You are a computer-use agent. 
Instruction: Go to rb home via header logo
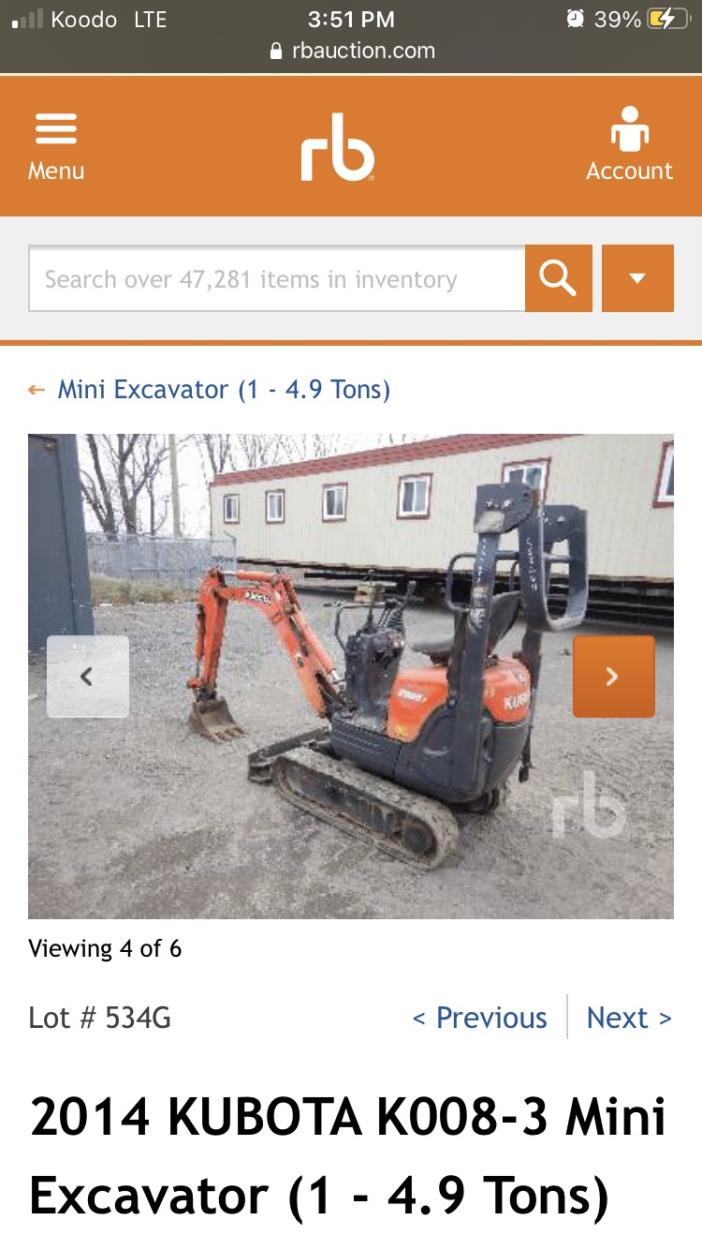(x=338, y=153)
